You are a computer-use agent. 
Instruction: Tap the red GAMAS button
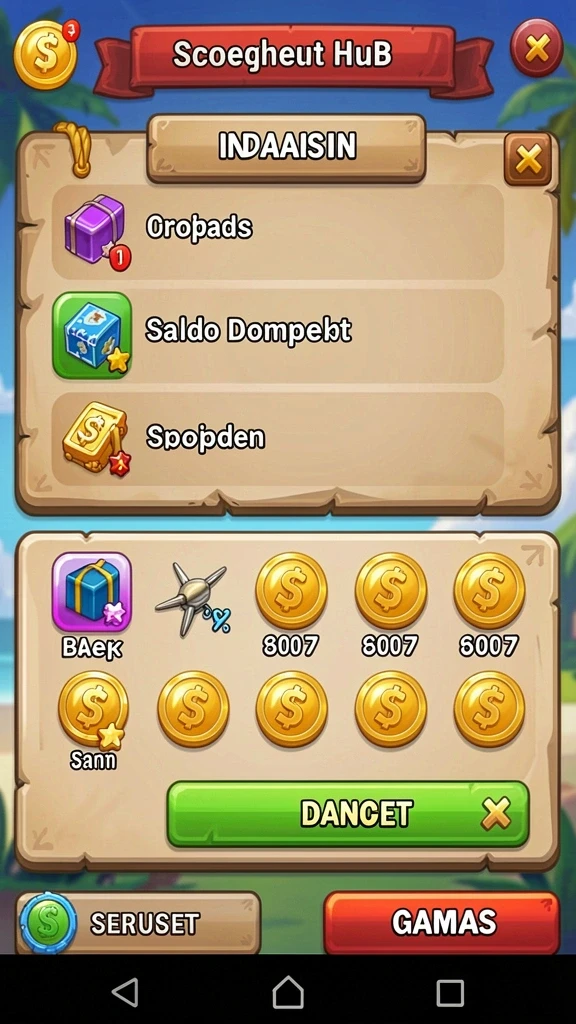(442, 923)
